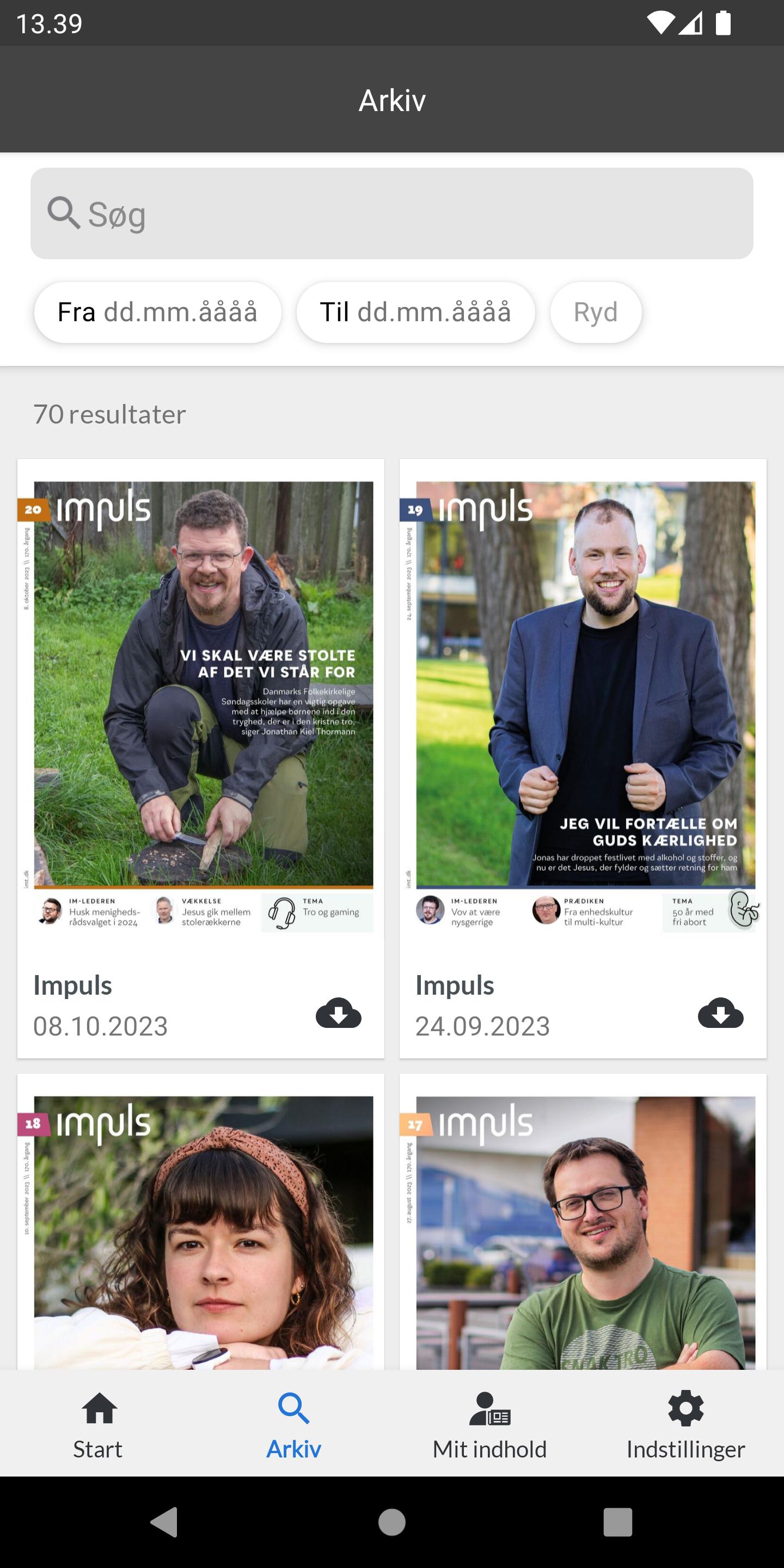Tap the system back button

click(x=164, y=1522)
